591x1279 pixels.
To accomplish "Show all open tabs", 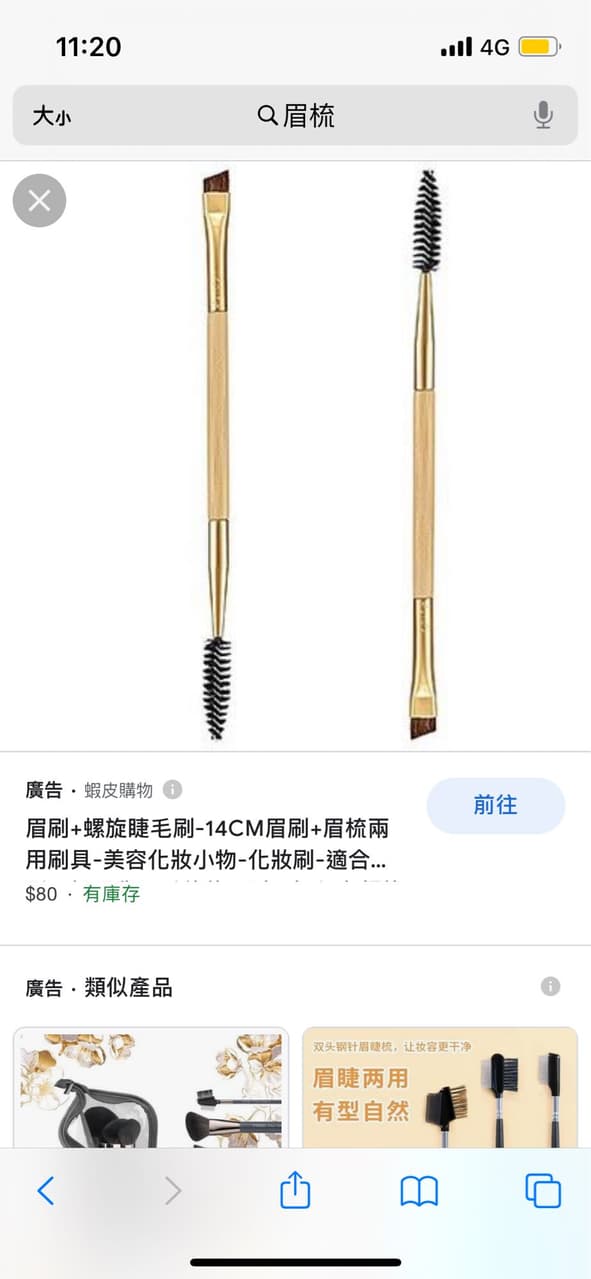I will click(543, 1191).
